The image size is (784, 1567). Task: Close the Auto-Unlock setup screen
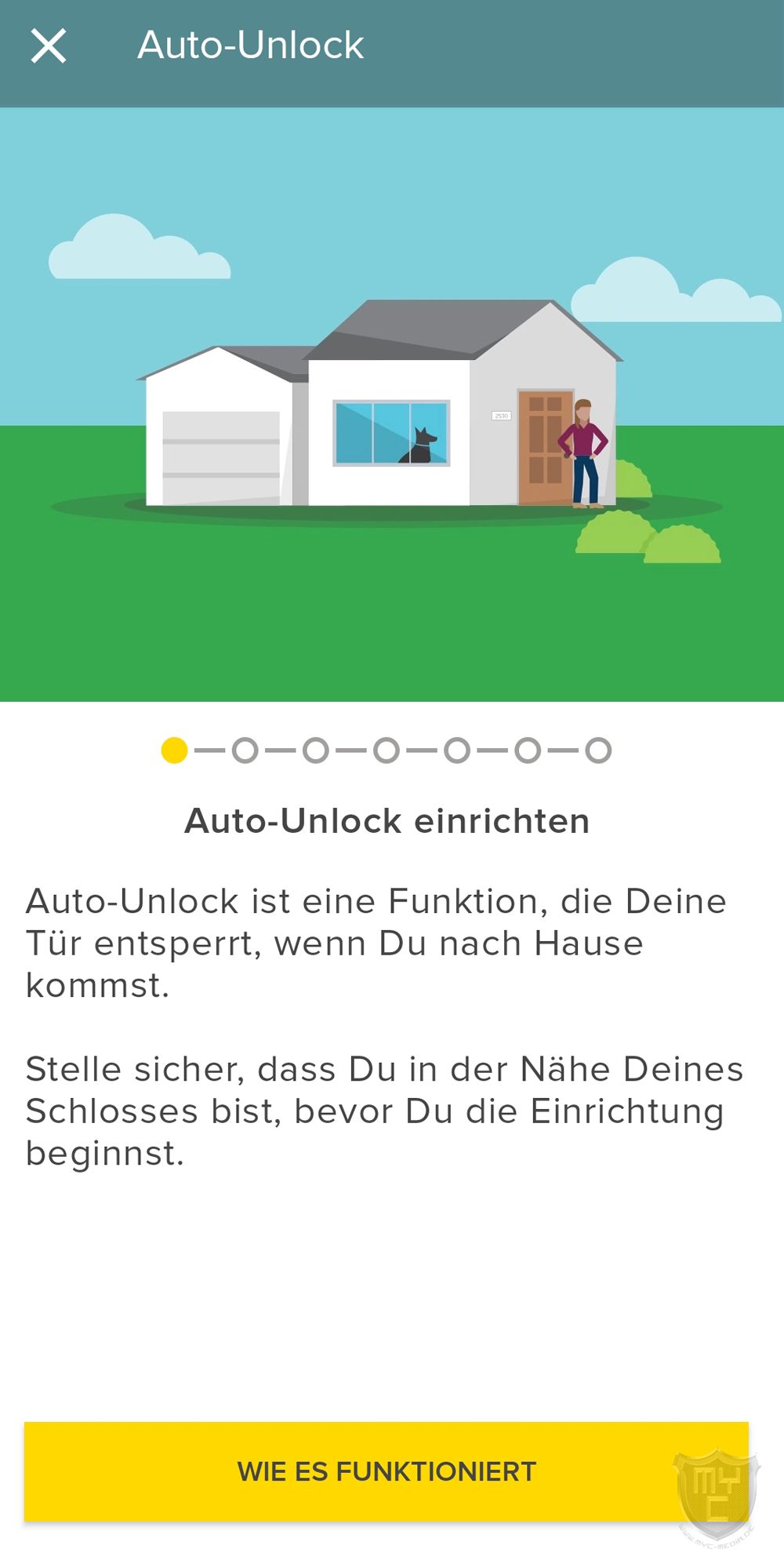pos(49,45)
